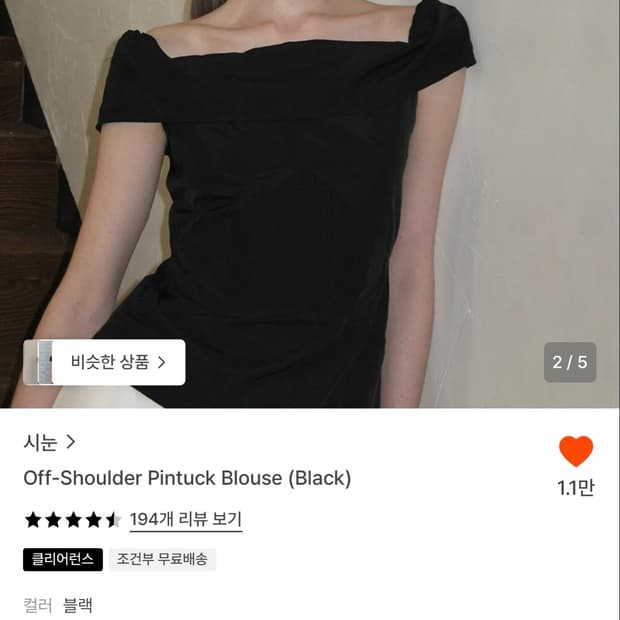The height and width of the screenshot is (620, 620).
Task: Open similar products via 비슷한 상품
Action: pos(104,362)
